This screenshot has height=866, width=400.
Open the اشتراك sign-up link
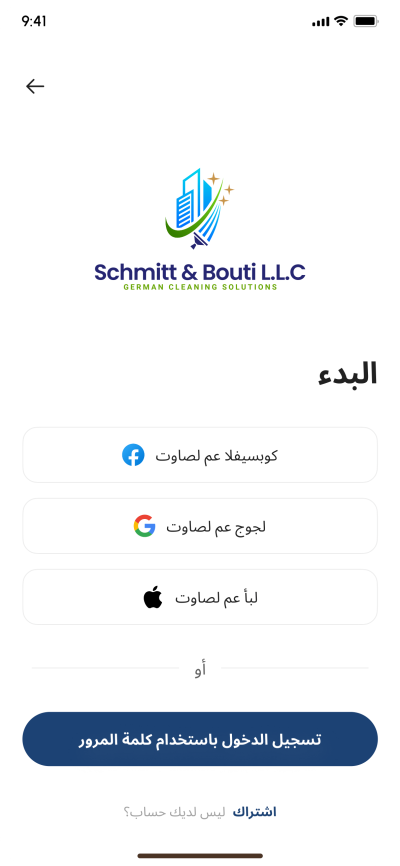pyautogui.click(x=254, y=812)
